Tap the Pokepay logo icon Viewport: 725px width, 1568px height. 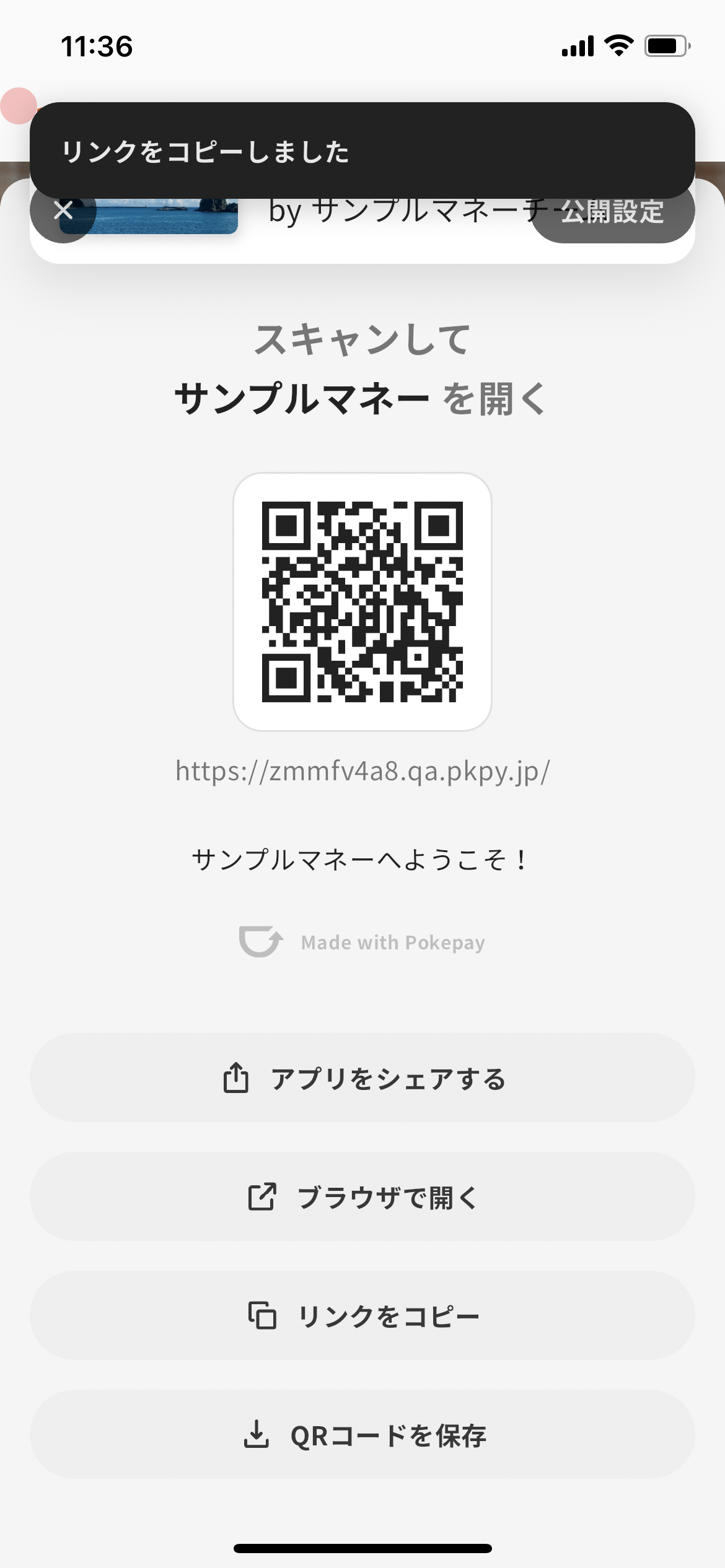pyautogui.click(x=260, y=942)
